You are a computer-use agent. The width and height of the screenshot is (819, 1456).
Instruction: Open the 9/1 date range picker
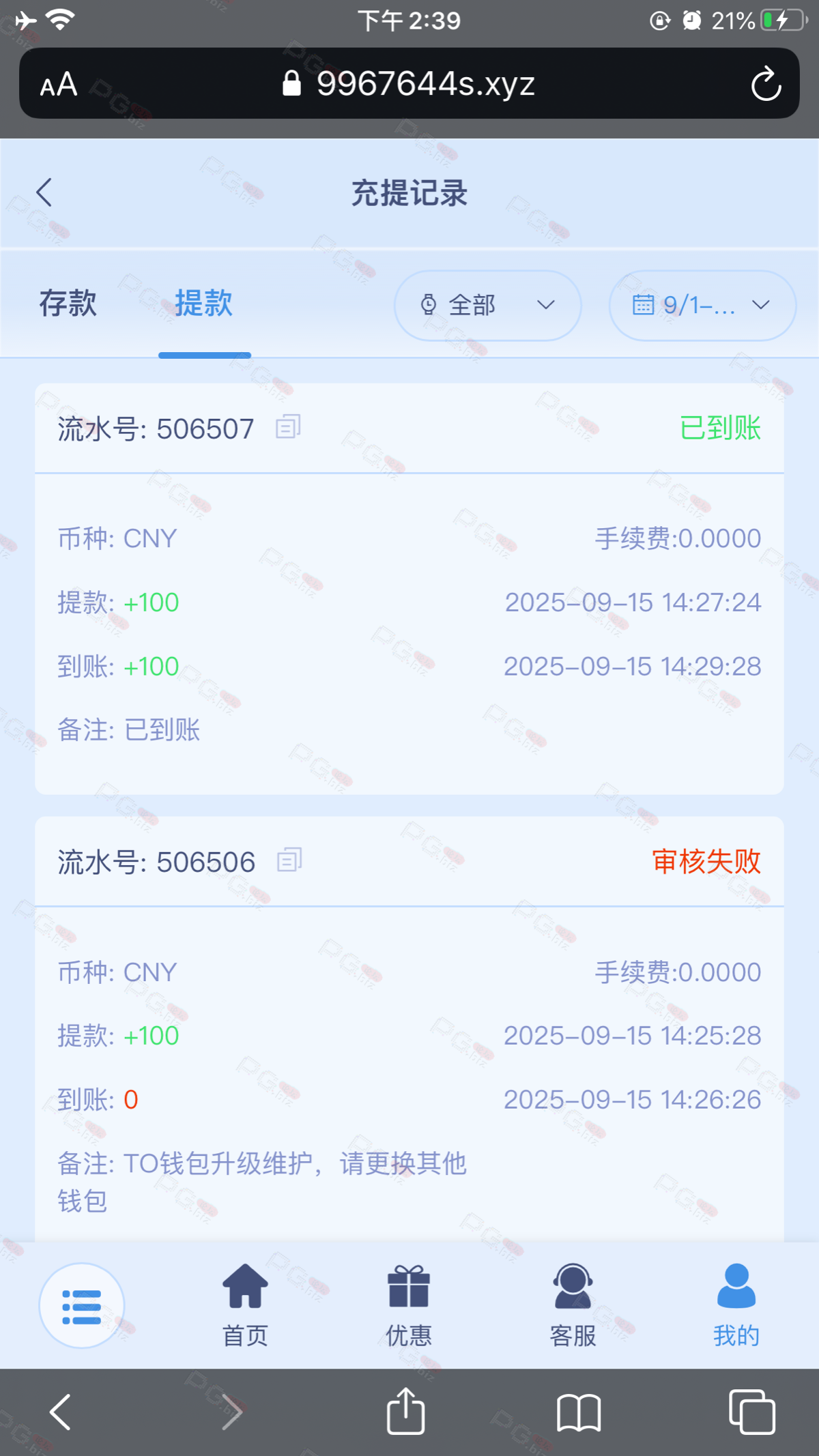702,305
